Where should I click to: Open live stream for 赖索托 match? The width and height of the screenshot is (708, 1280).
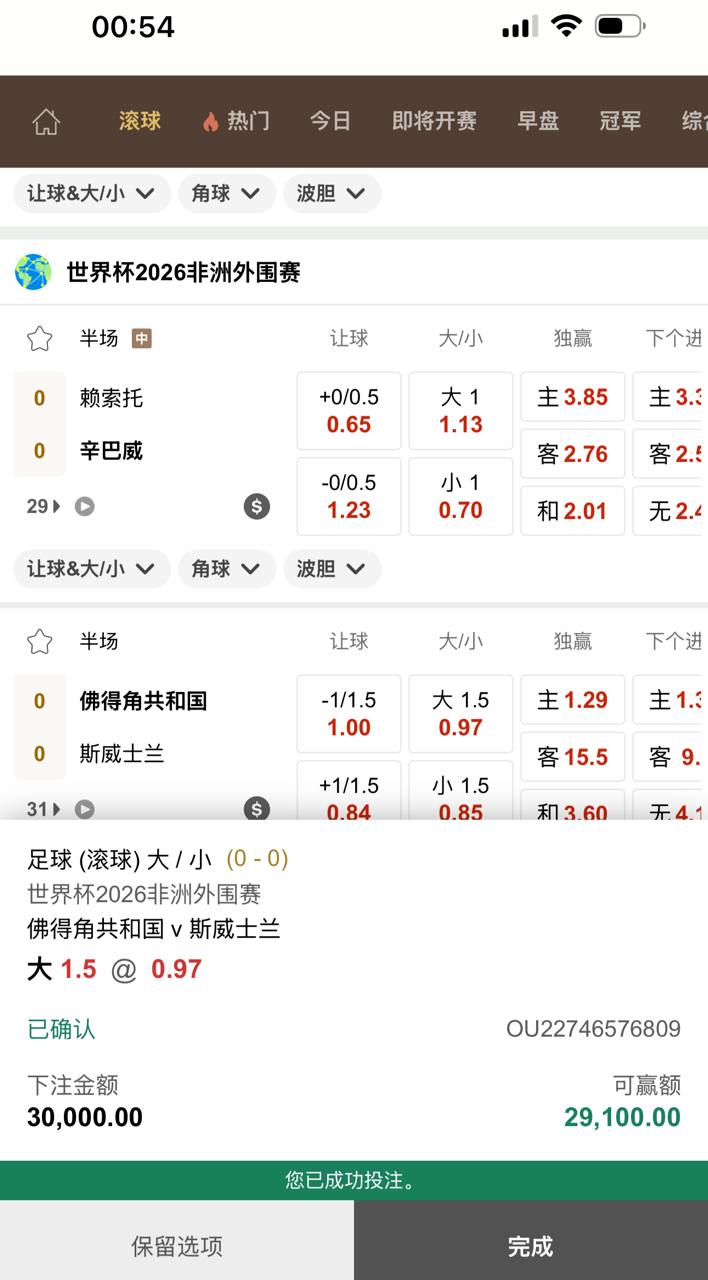click(85, 506)
